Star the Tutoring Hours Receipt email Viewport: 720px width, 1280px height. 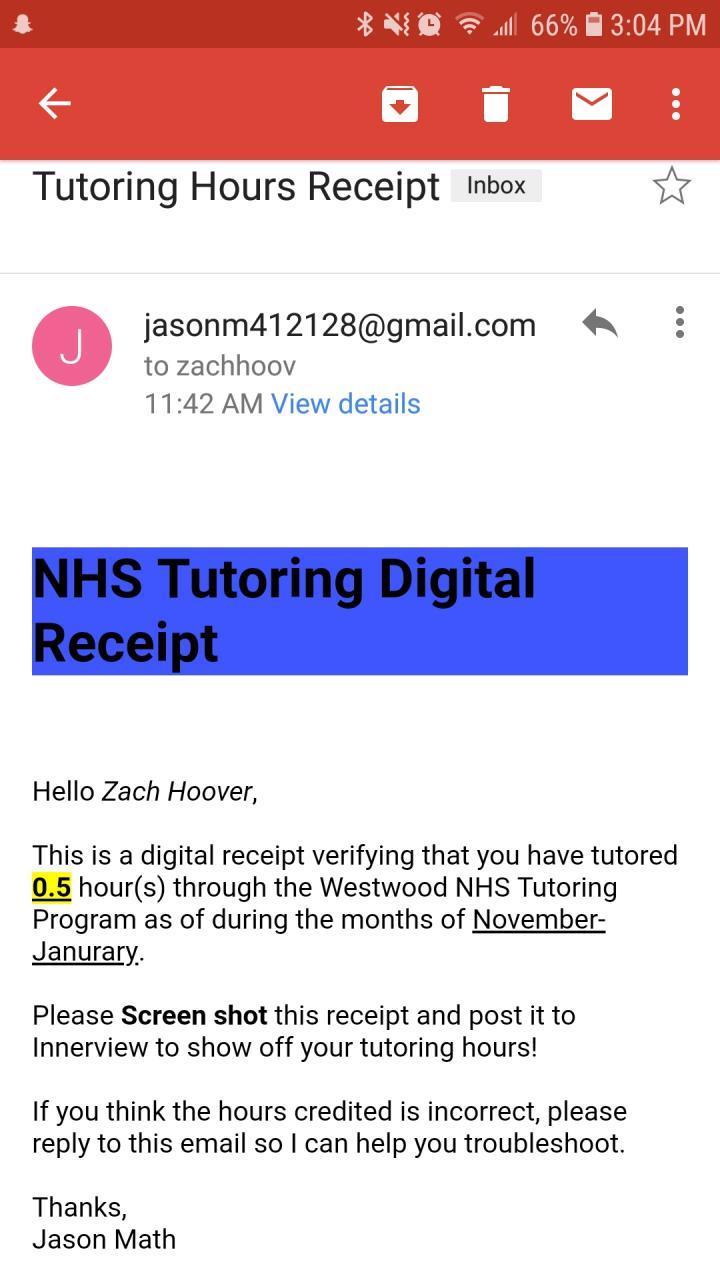tap(671, 186)
